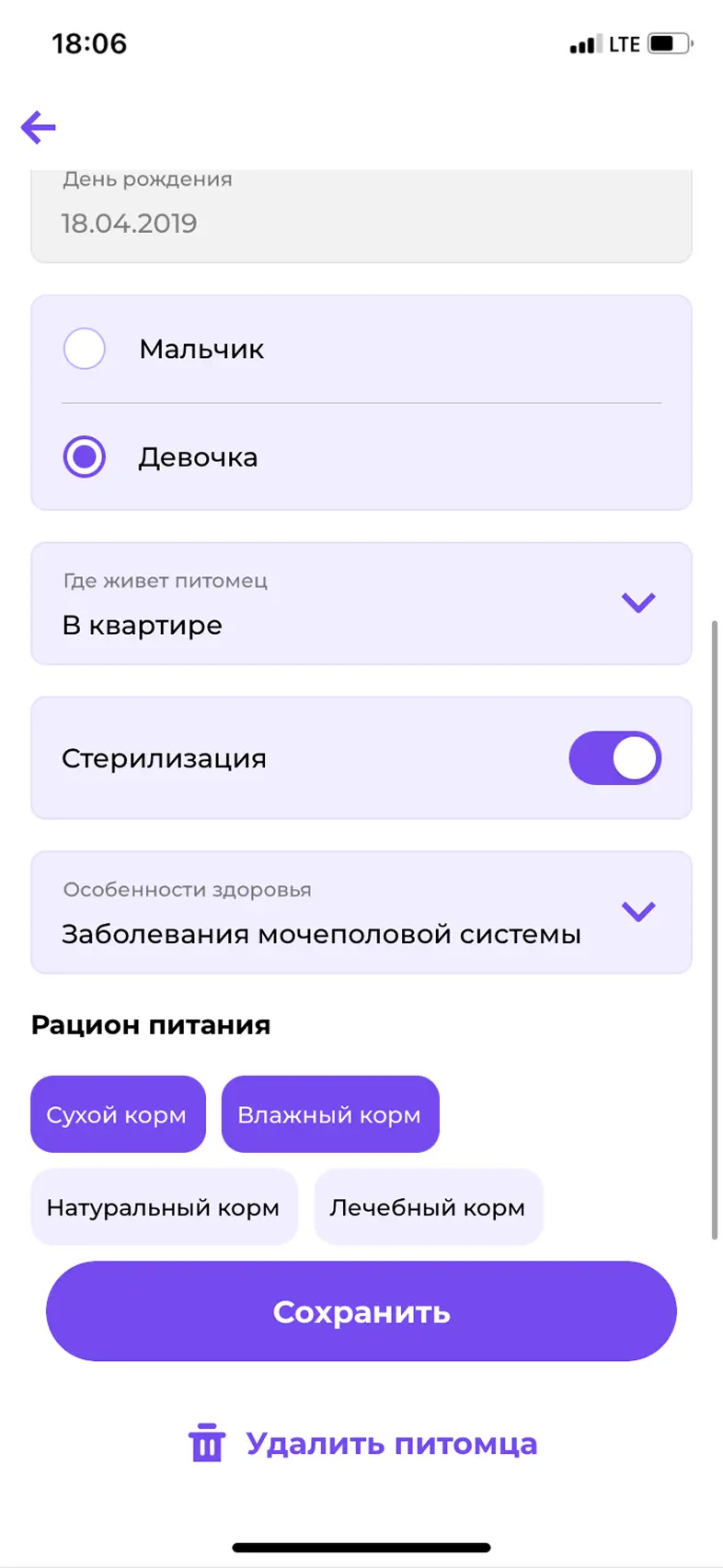The image size is (723, 1568).
Task: Expand the Где живет питомец dropdown
Action: [x=361, y=604]
